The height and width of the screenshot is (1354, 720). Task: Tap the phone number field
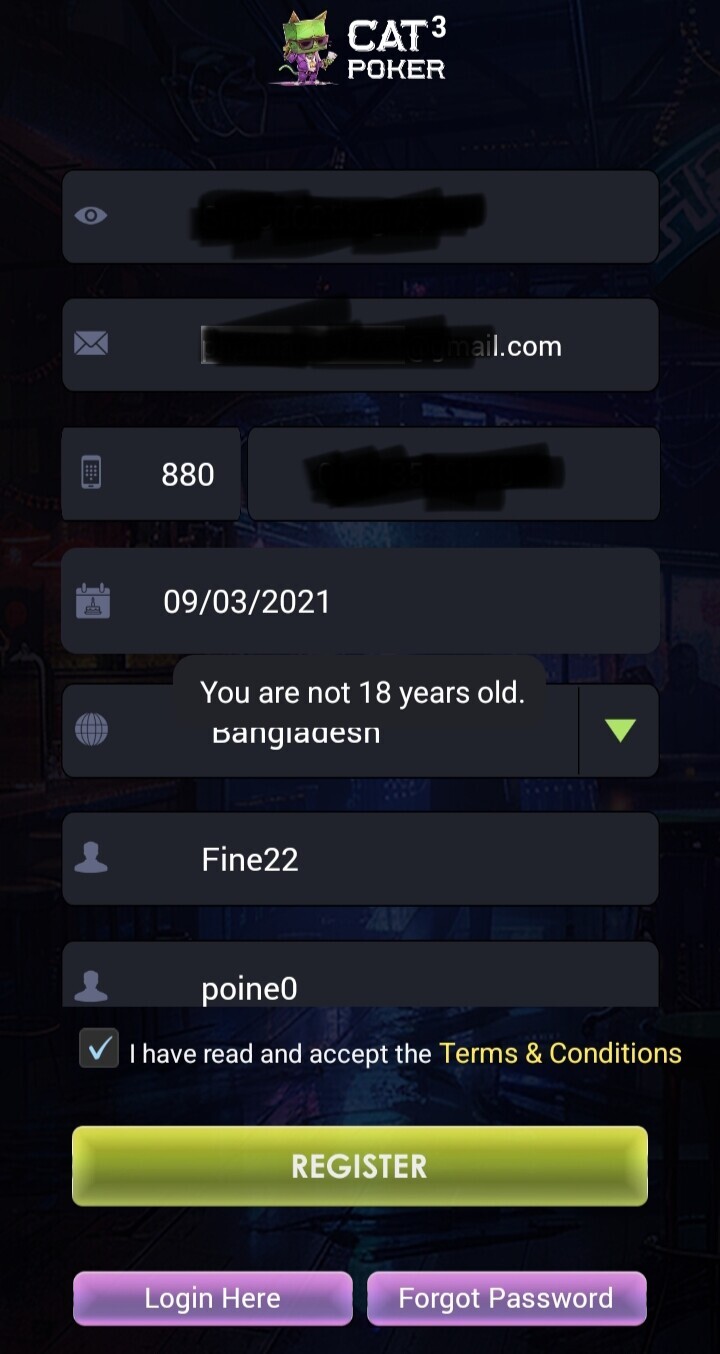[x=453, y=474]
